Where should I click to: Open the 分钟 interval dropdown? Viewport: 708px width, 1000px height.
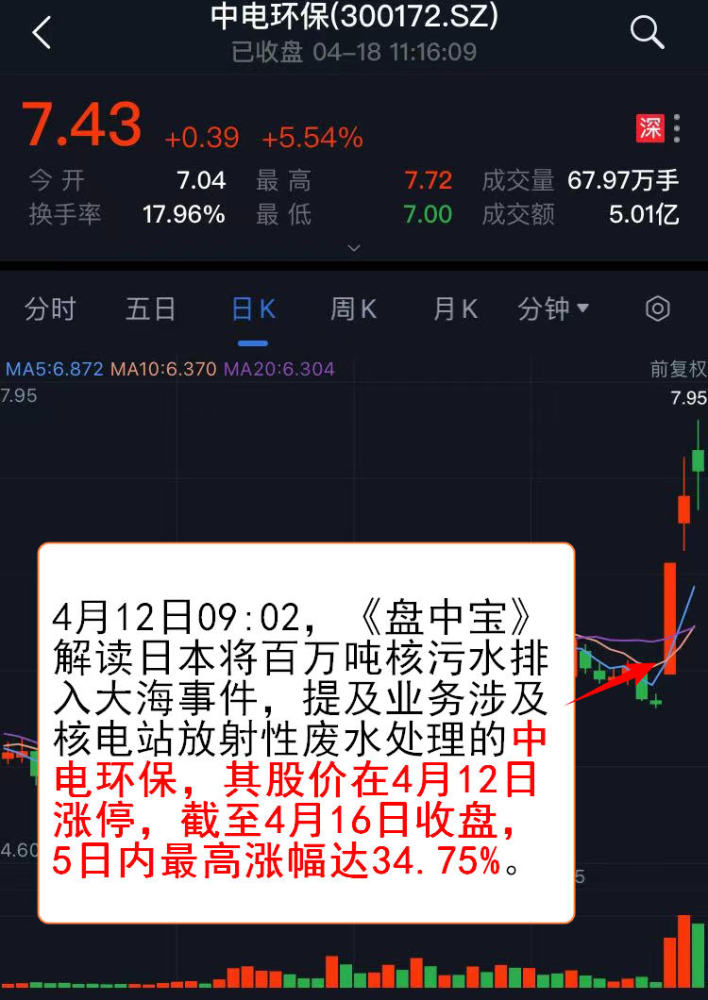pyautogui.click(x=553, y=309)
